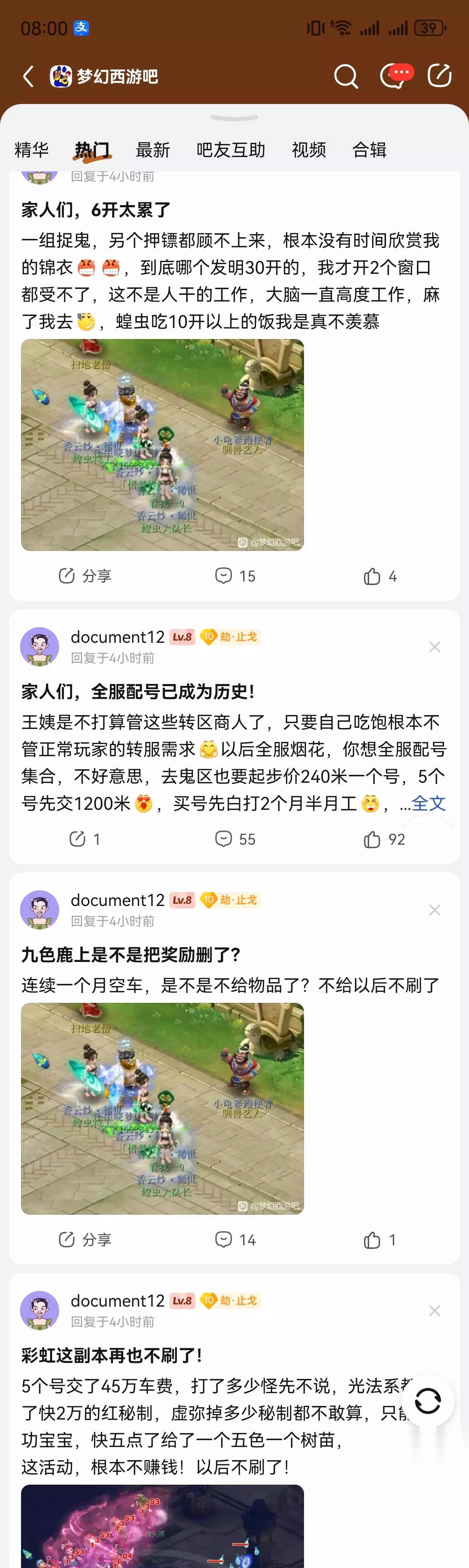469x1568 pixels.
Task: Open the 合辑 tab
Action: pos(369,150)
